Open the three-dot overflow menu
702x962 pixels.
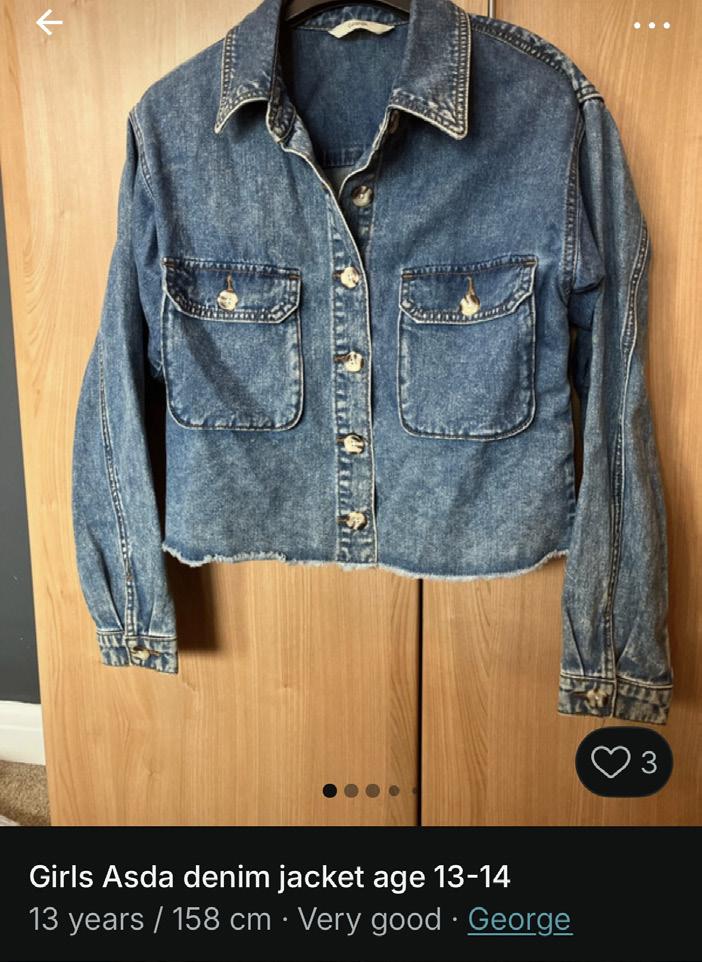(651, 25)
